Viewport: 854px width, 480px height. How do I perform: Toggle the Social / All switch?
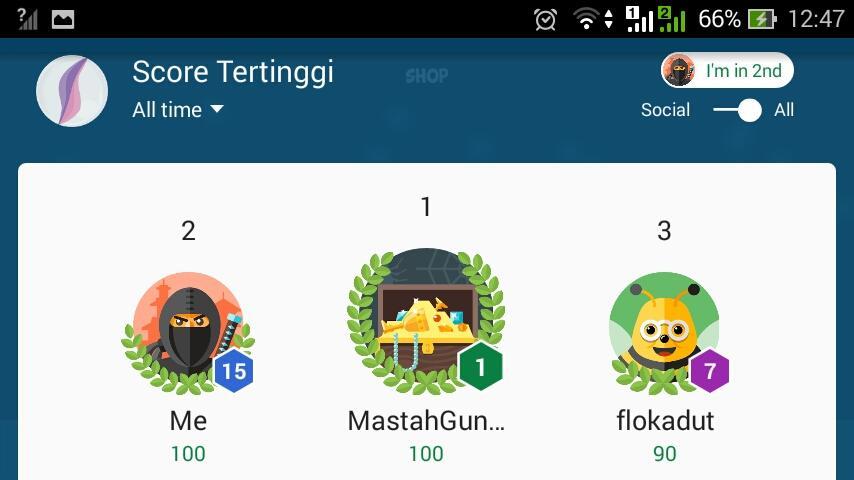738,110
